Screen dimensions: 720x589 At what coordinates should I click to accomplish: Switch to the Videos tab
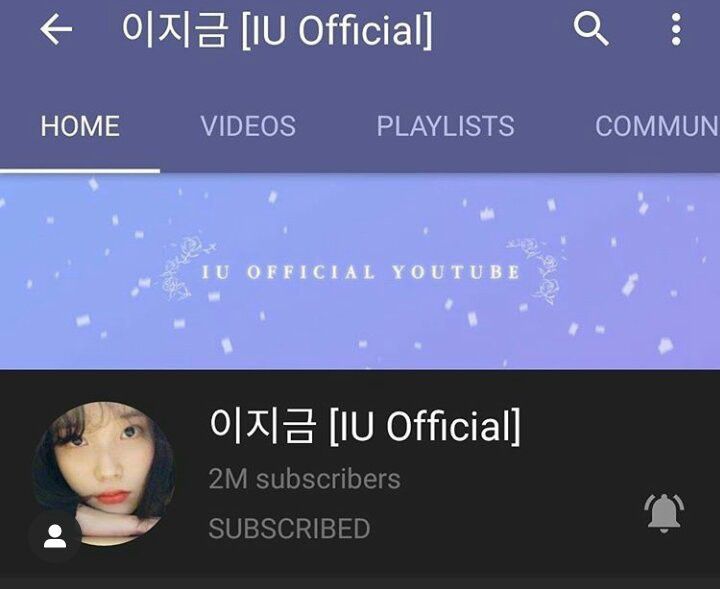point(248,126)
